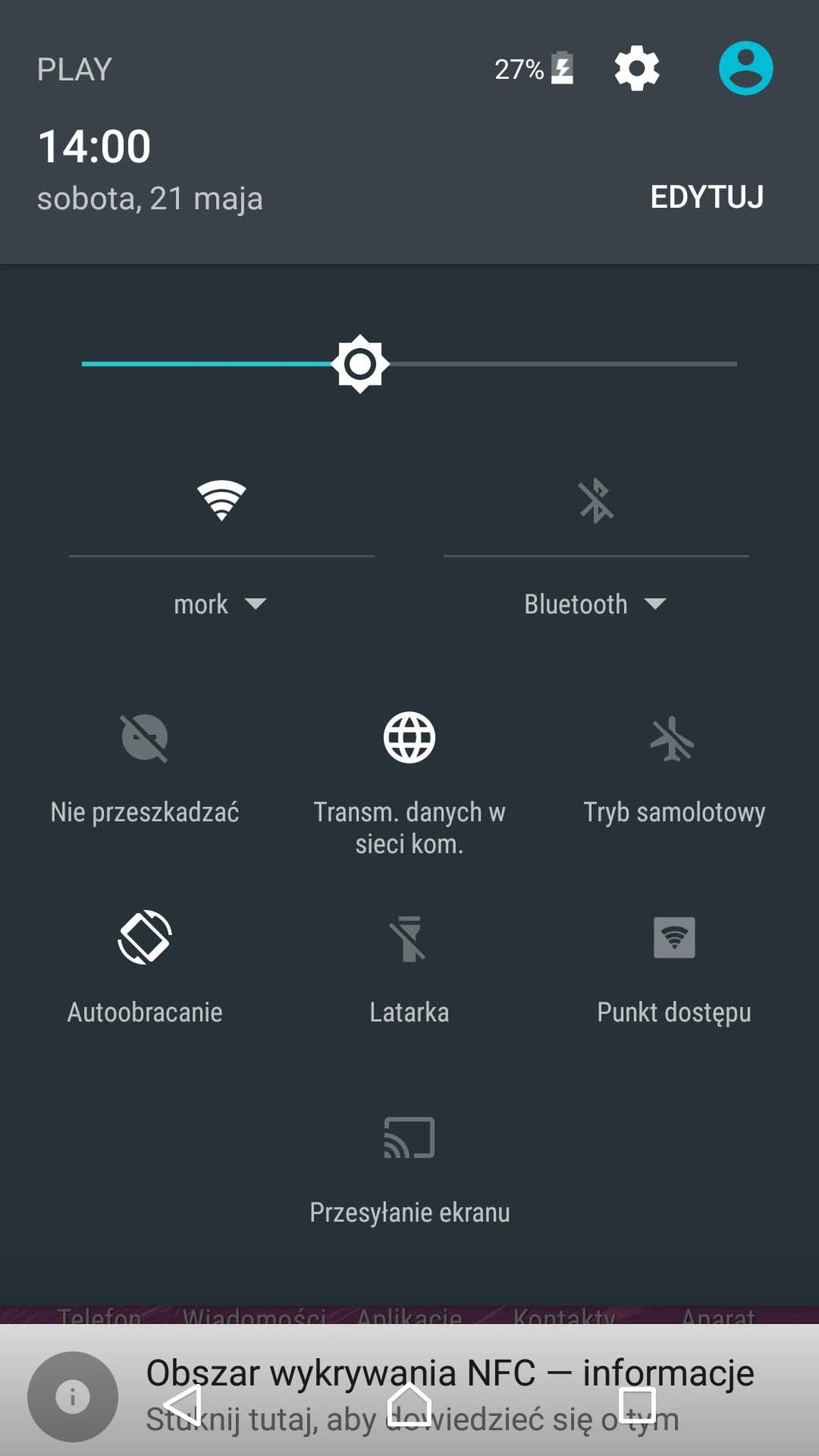Tap the brightness slider thumb
The height and width of the screenshot is (1456, 819).
(x=360, y=364)
